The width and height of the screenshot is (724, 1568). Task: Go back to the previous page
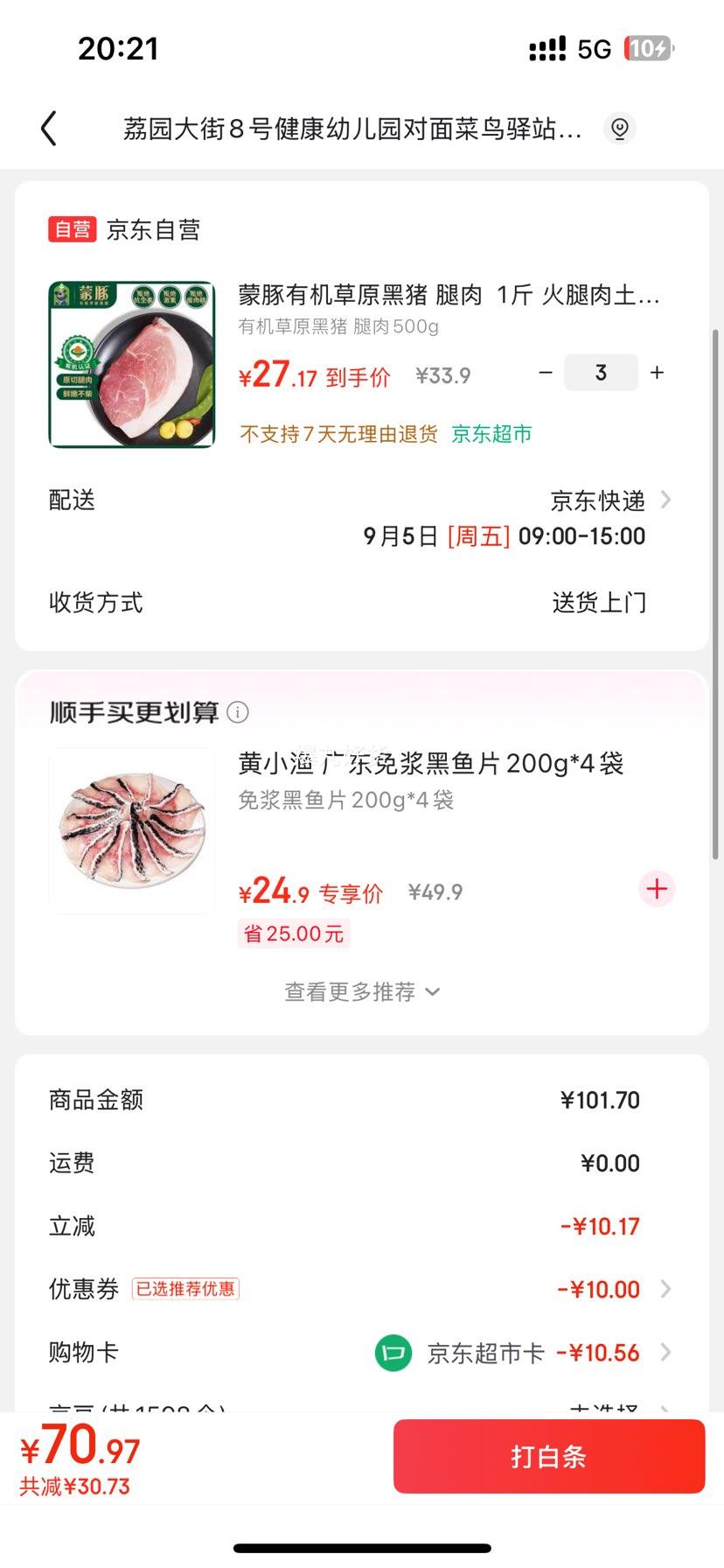[x=49, y=129]
